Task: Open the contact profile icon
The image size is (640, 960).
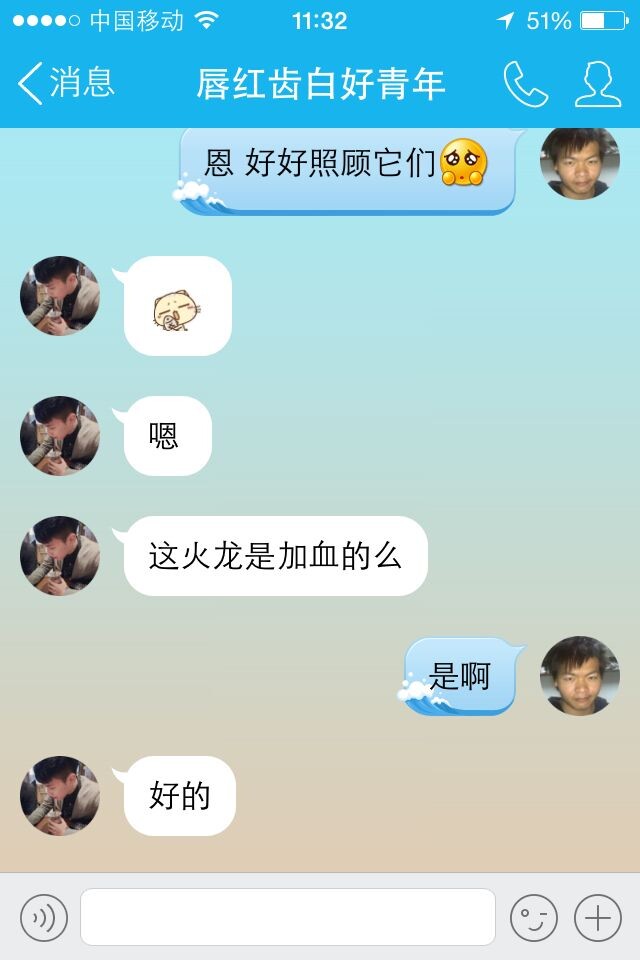Action: click(598, 84)
